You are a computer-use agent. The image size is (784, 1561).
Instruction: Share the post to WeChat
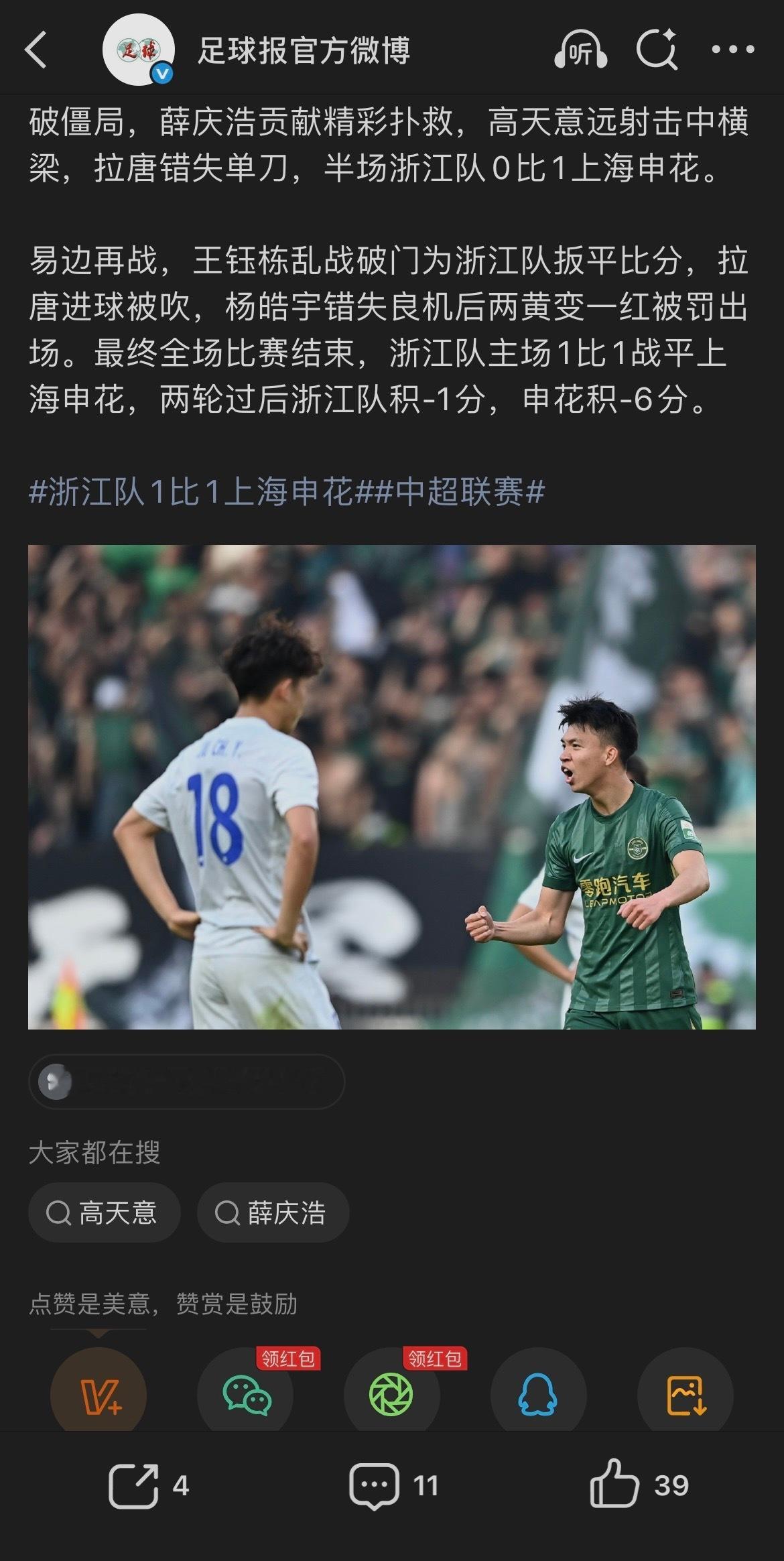point(245,1396)
